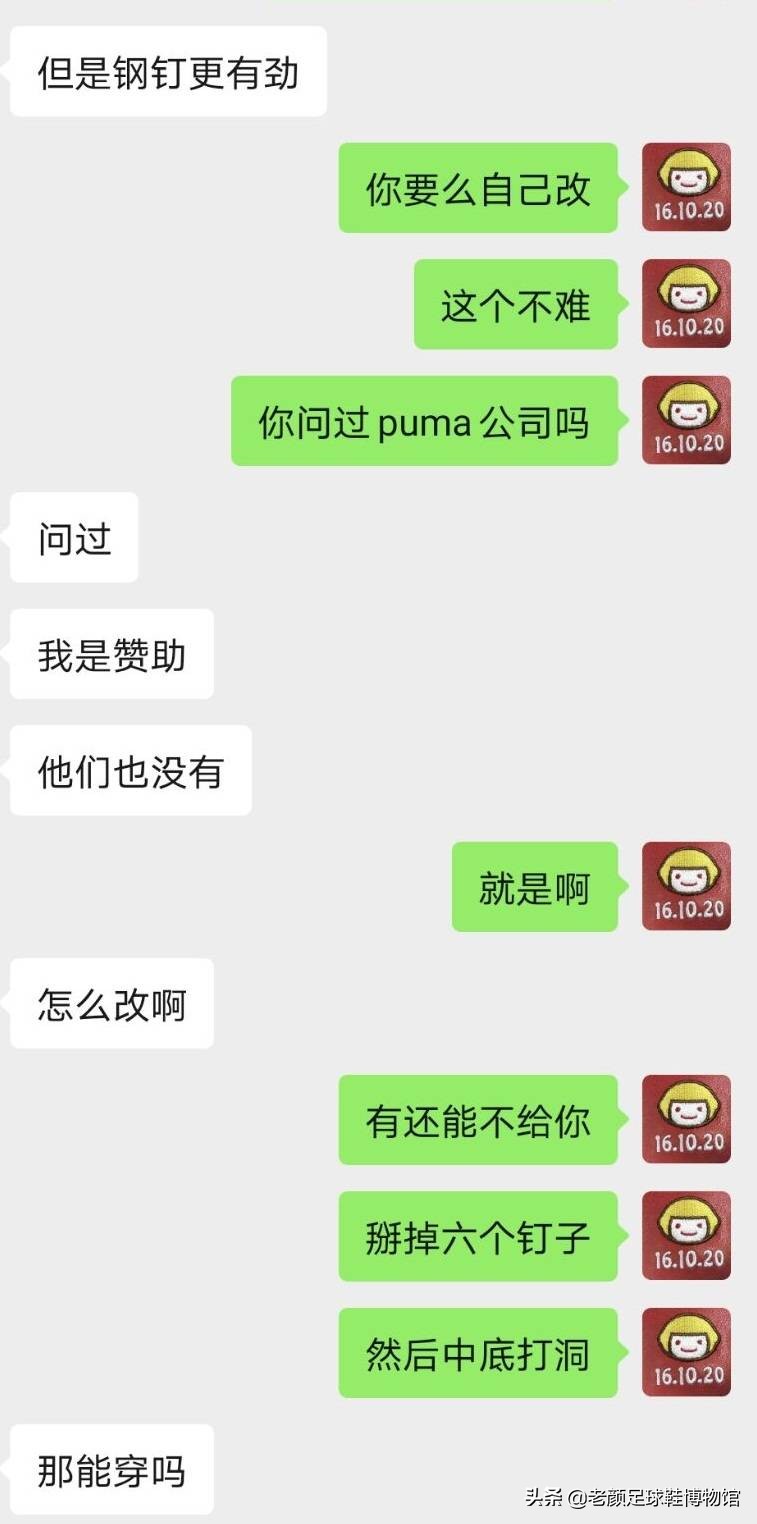Click the avatar beside "就是啊"

click(685, 884)
